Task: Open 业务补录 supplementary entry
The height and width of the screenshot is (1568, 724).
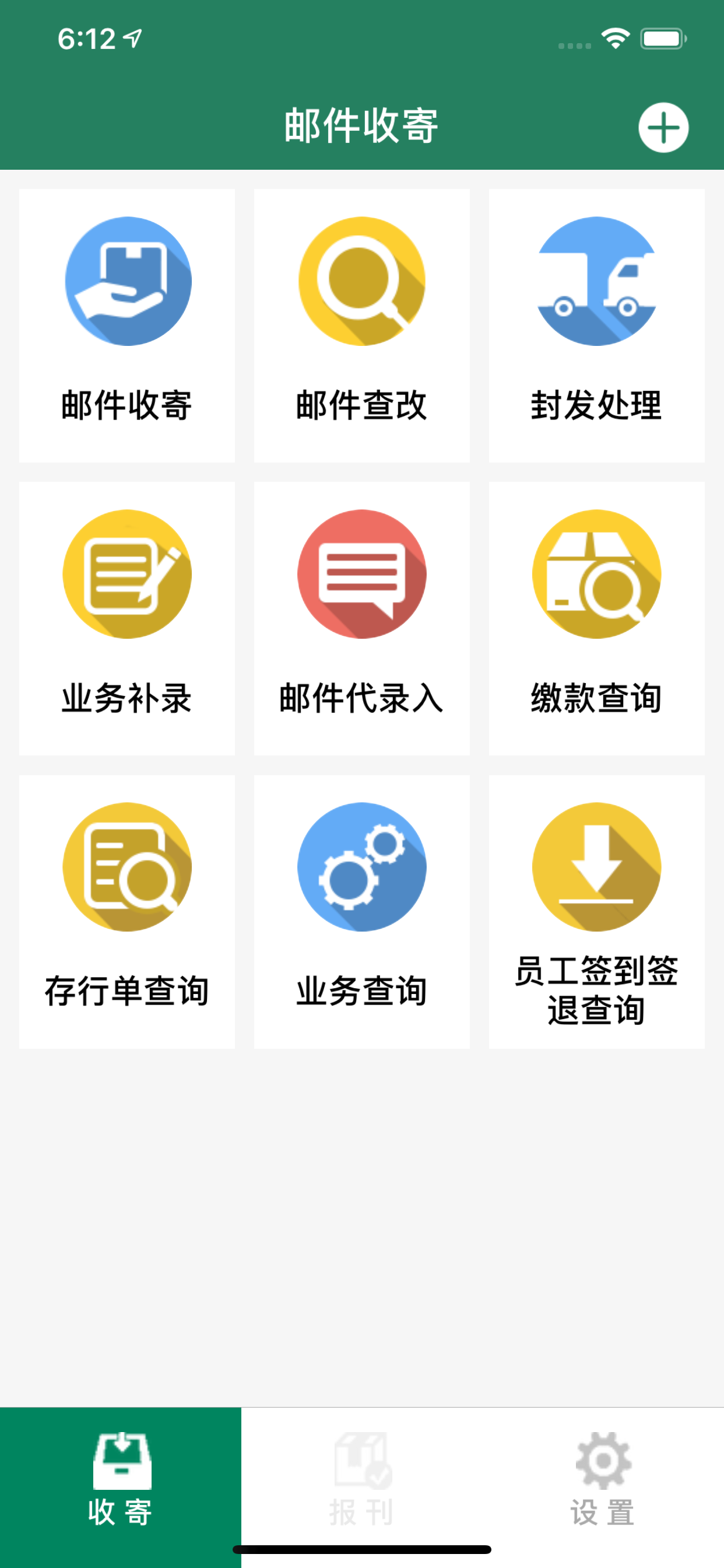Action: click(127, 618)
